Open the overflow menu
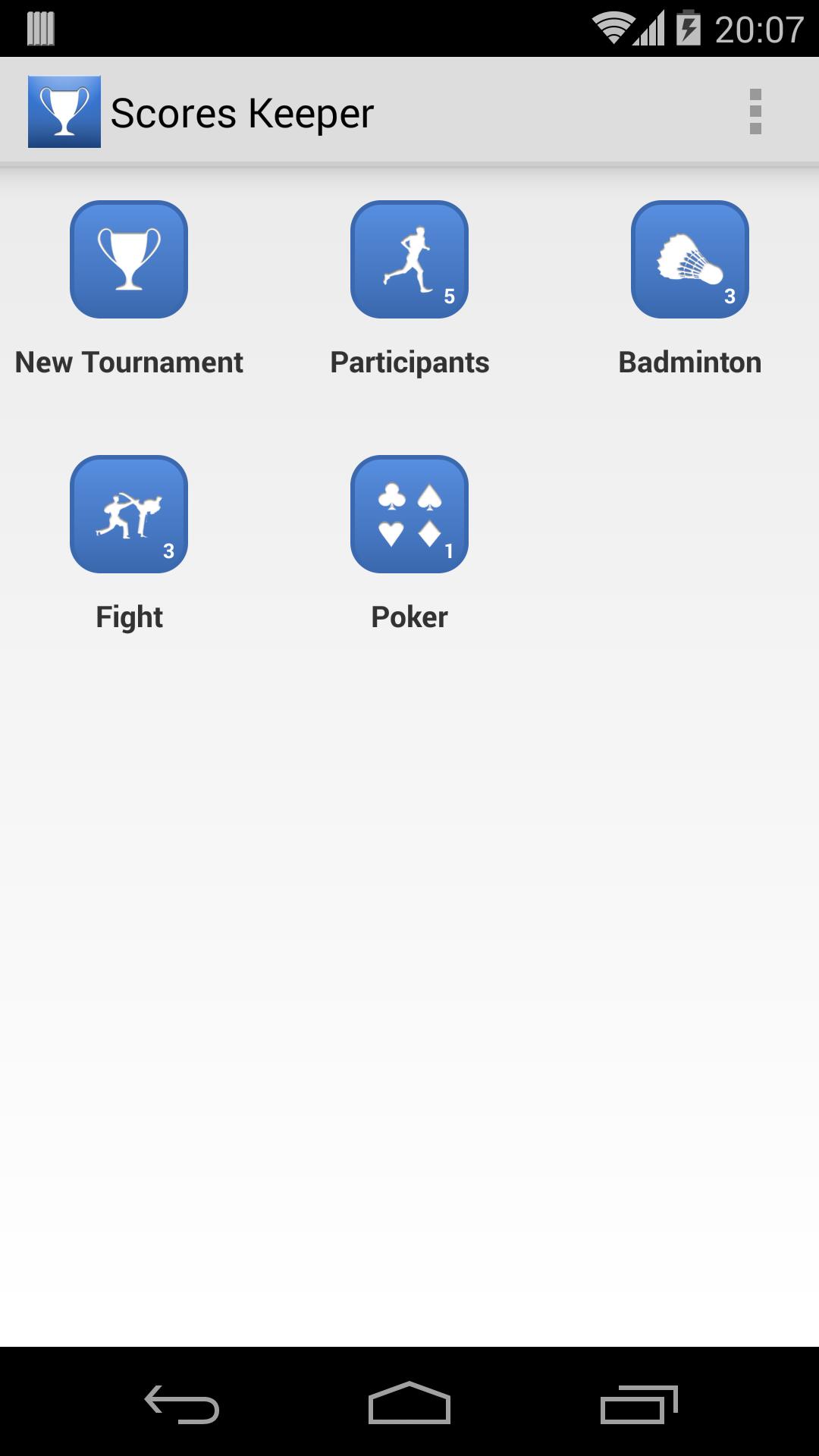 click(755, 111)
